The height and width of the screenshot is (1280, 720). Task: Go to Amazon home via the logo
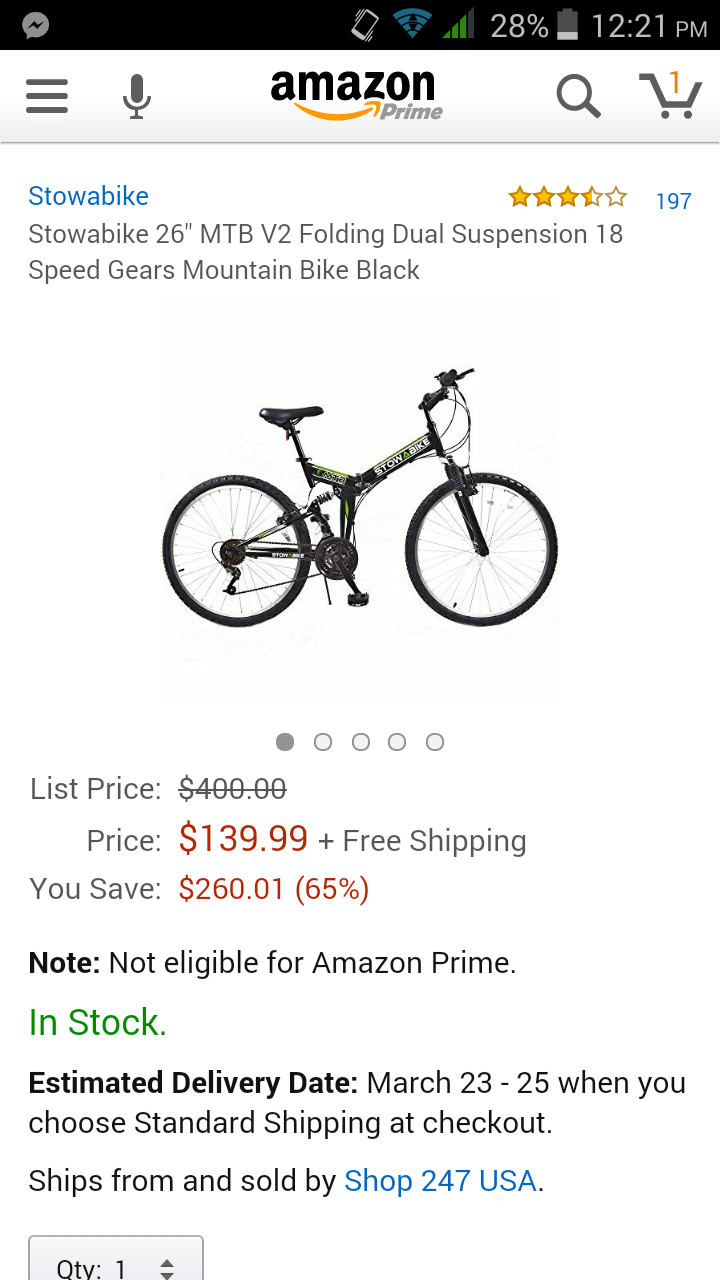click(355, 95)
